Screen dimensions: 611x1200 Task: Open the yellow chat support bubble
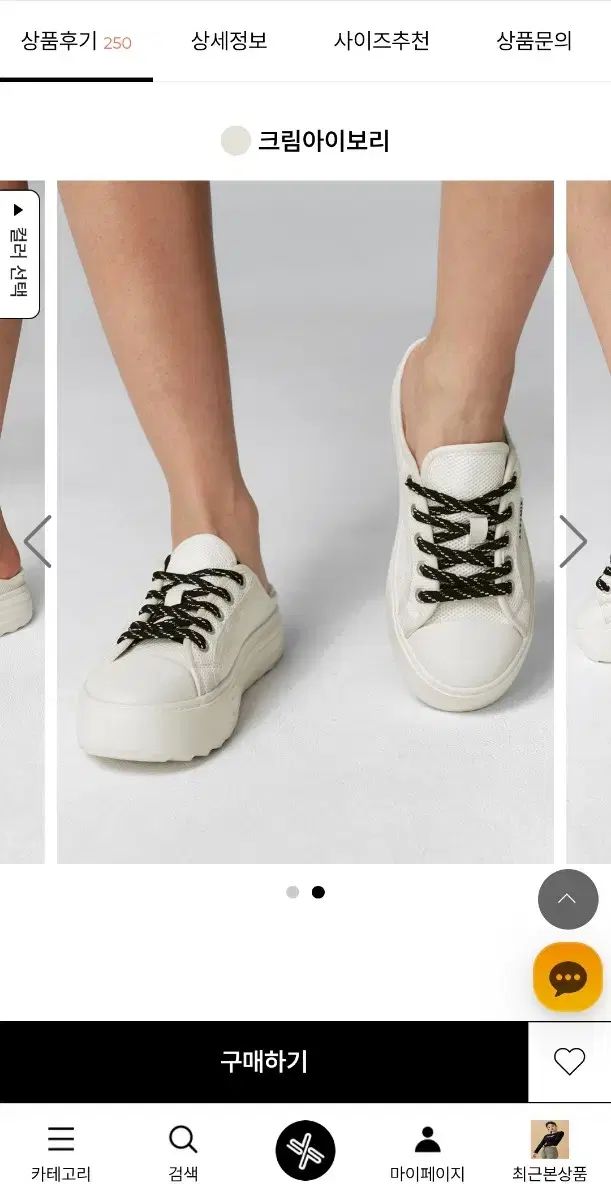(567, 977)
